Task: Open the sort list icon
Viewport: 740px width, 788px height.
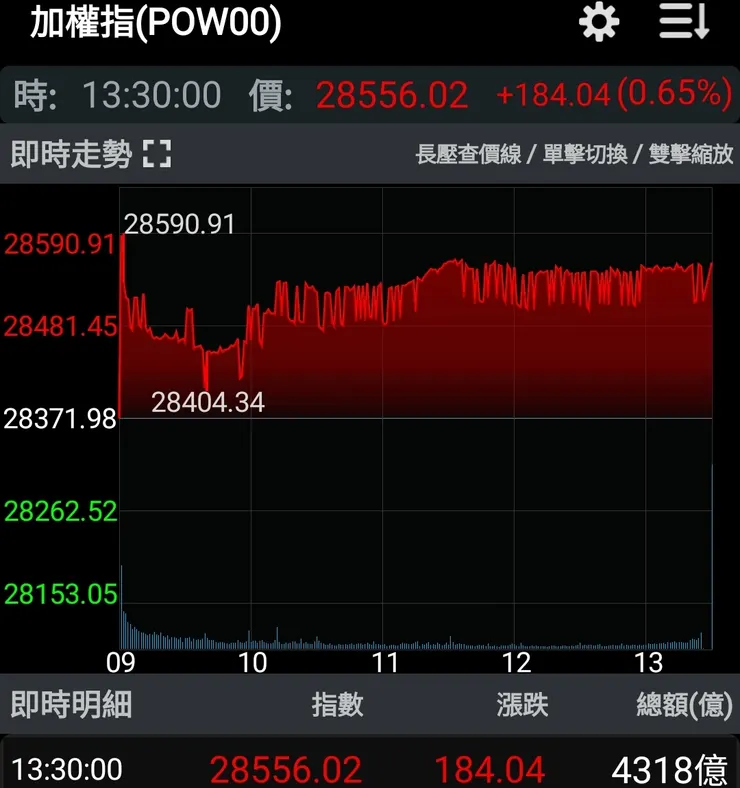Action: tap(684, 22)
